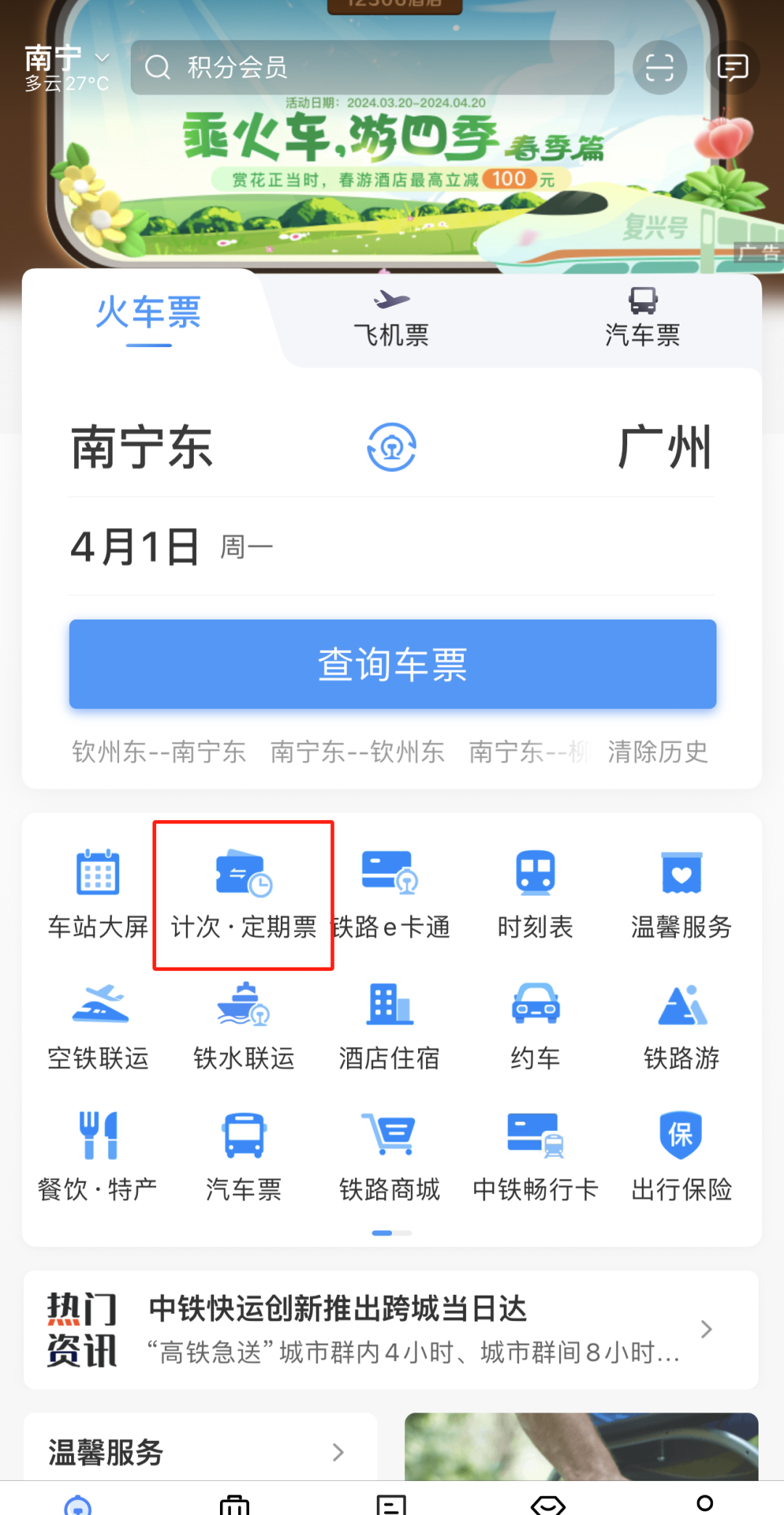Tap the 积分会员 search box
784x1515 pixels.
[x=372, y=68]
